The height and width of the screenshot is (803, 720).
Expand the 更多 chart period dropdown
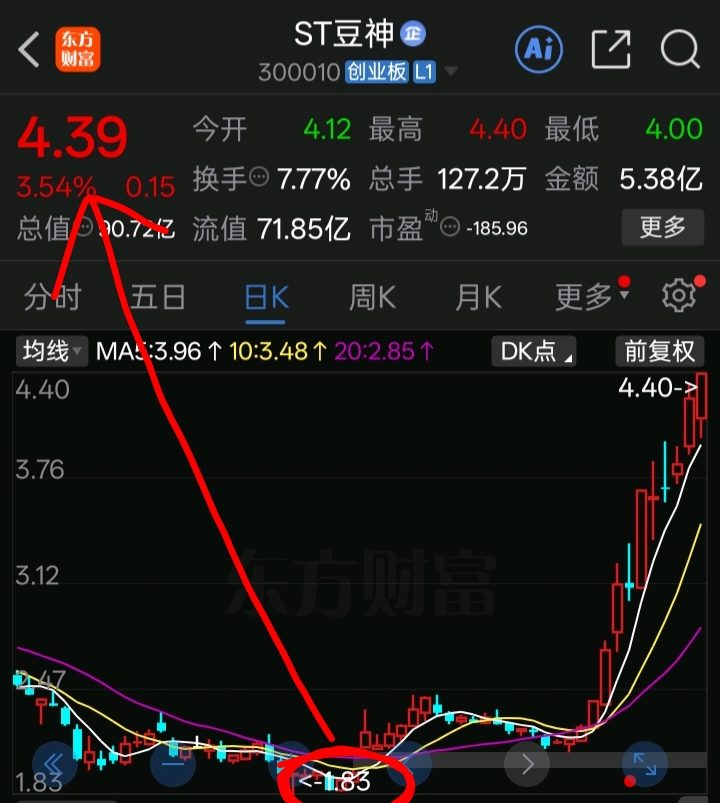(592, 297)
